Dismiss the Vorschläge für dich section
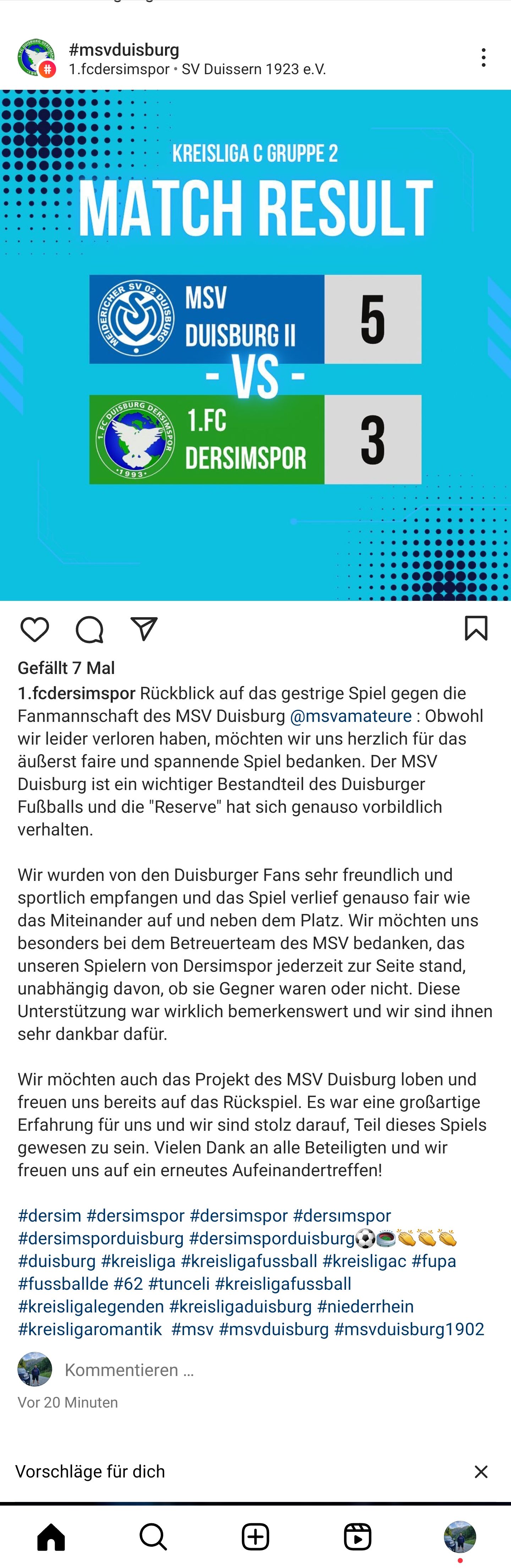511x1568 pixels. 480,1471
